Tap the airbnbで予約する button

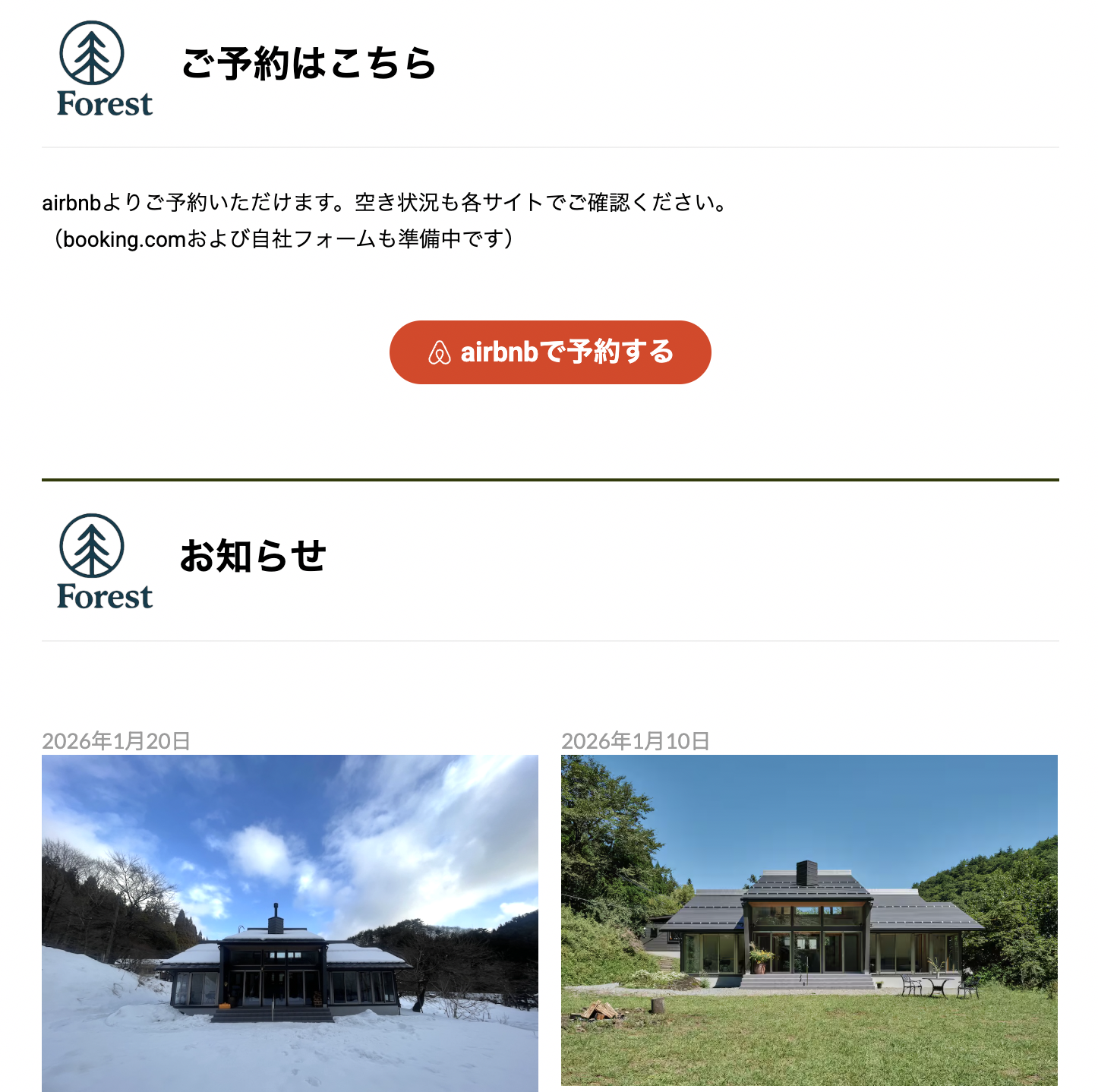550,352
